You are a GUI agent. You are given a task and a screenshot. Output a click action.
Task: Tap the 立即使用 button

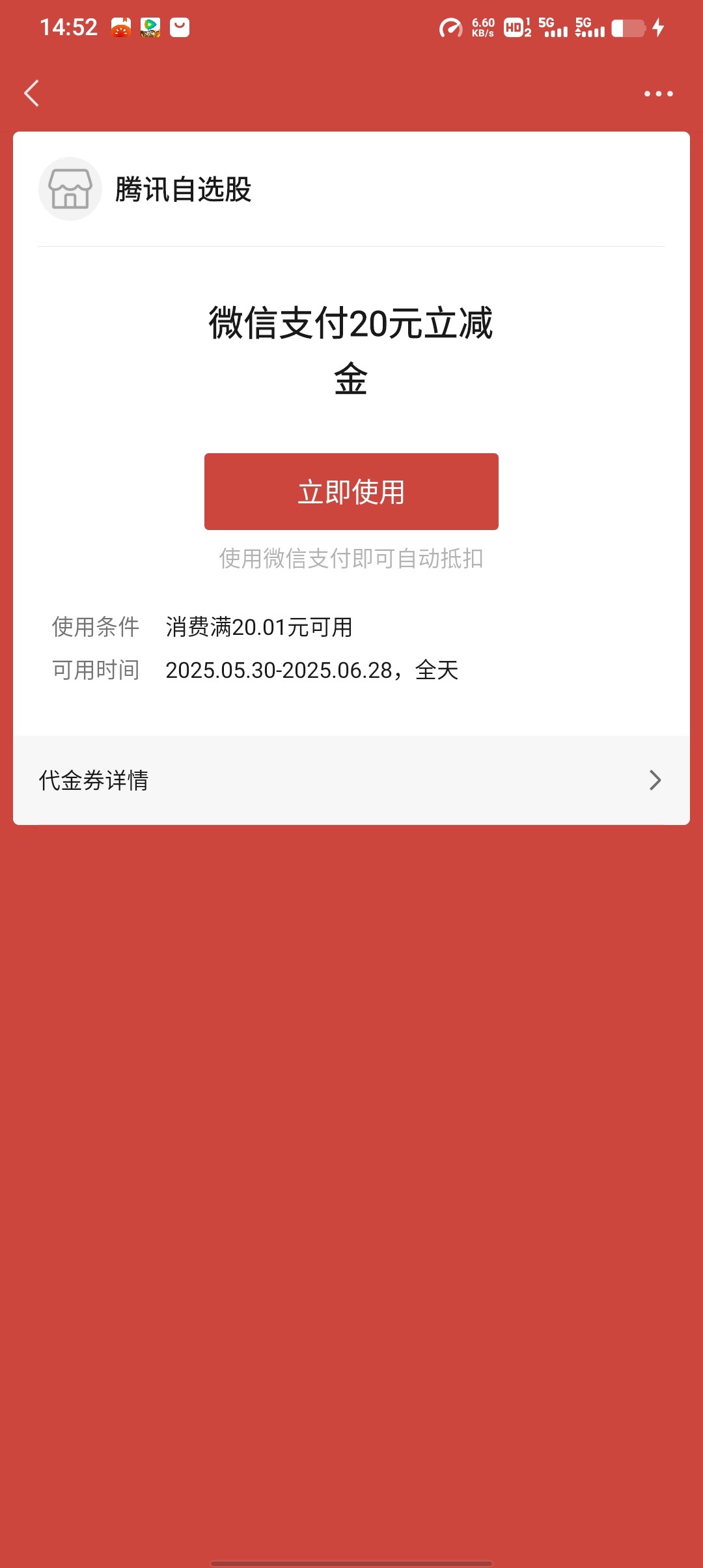tap(351, 492)
